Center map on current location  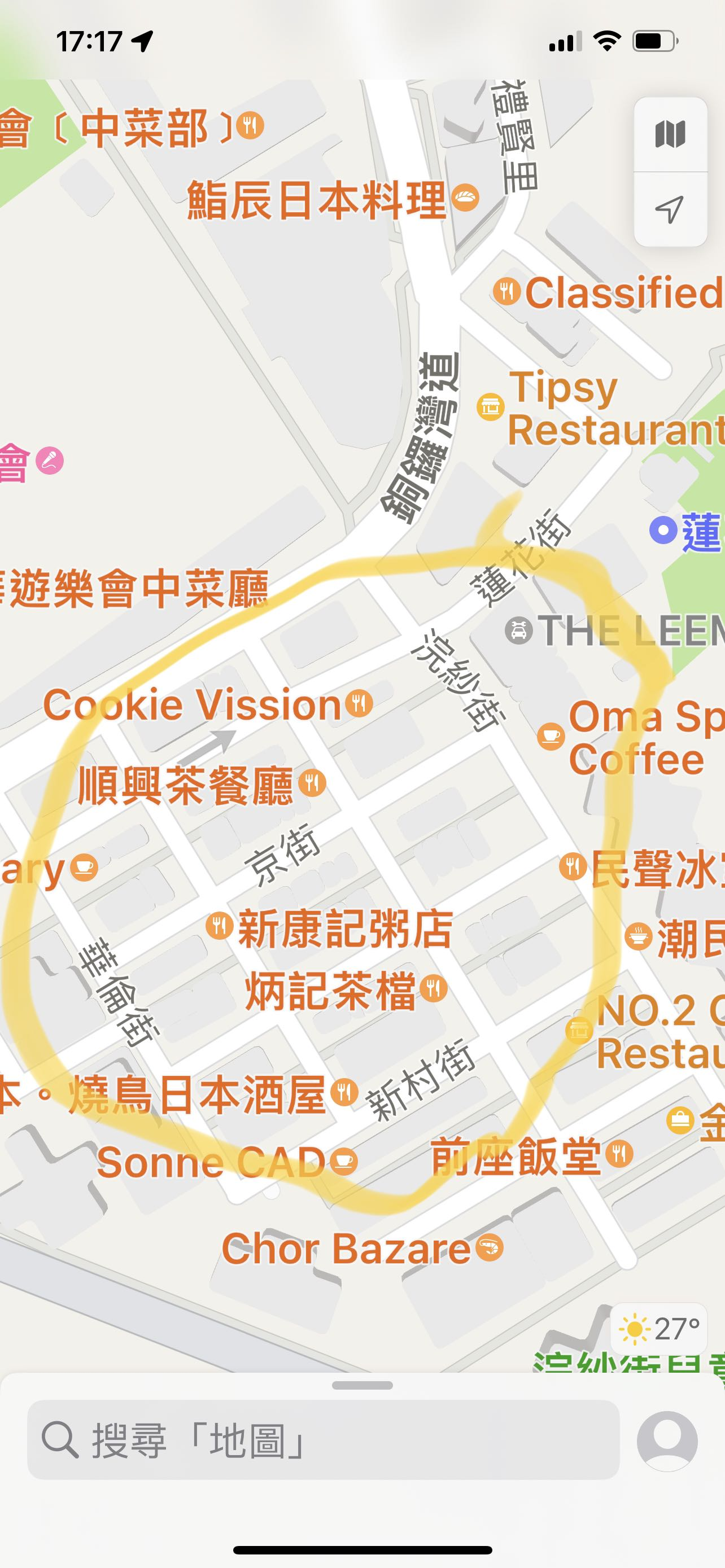[x=670, y=209]
